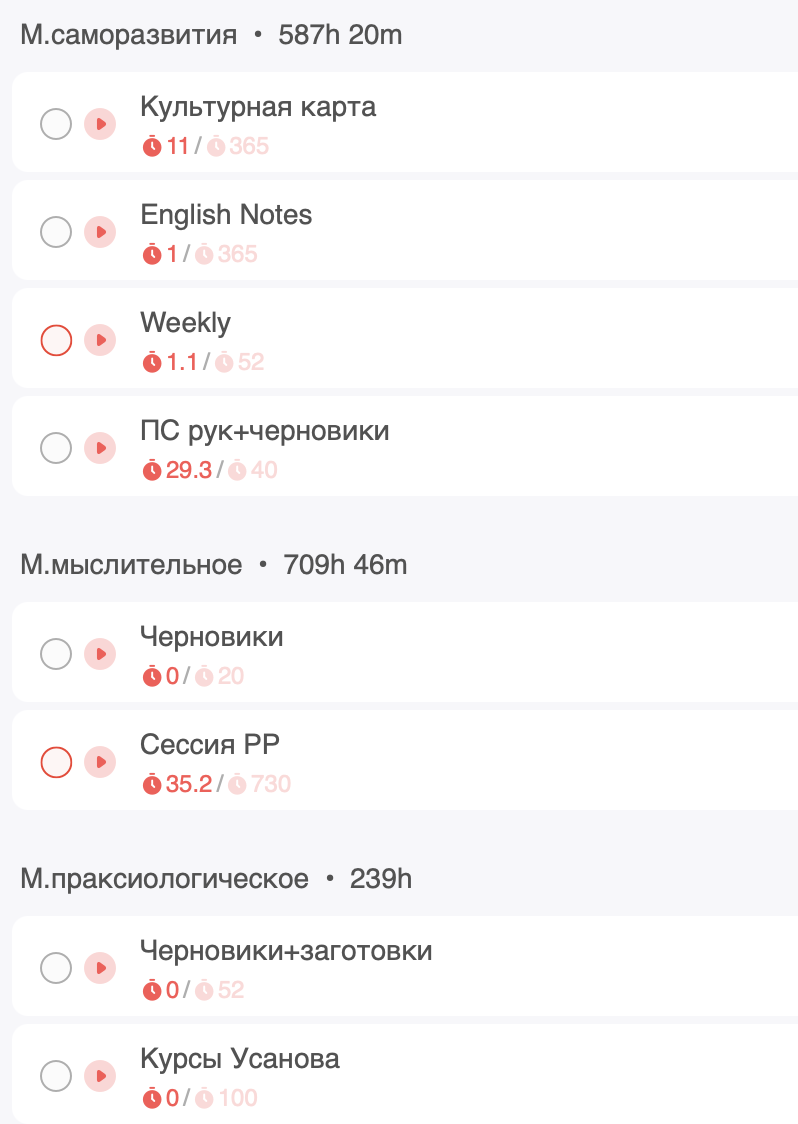Viewport: 798px width, 1124px height.
Task: Start the timer for Черновики+заготовки
Action: [x=100, y=968]
